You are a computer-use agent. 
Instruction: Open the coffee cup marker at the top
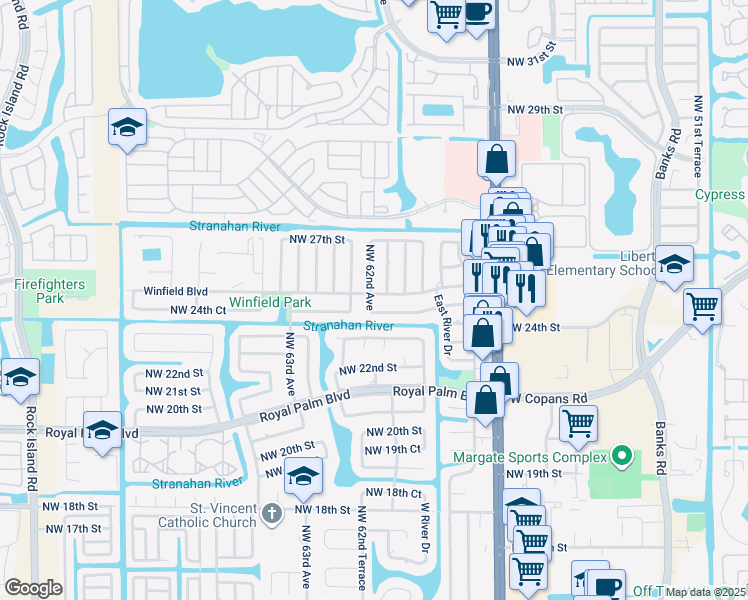[x=478, y=13]
